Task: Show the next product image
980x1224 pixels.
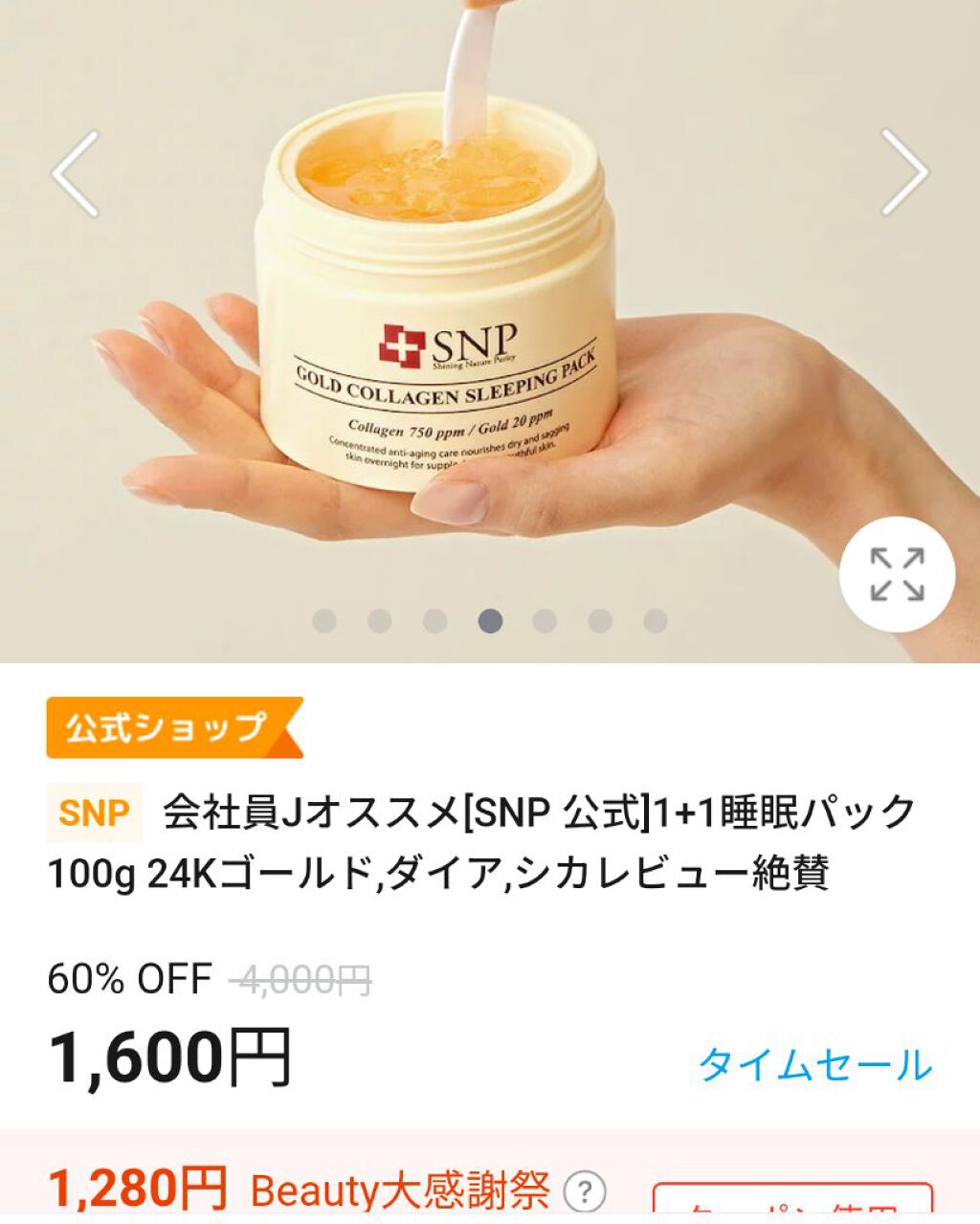Action: (x=903, y=173)
